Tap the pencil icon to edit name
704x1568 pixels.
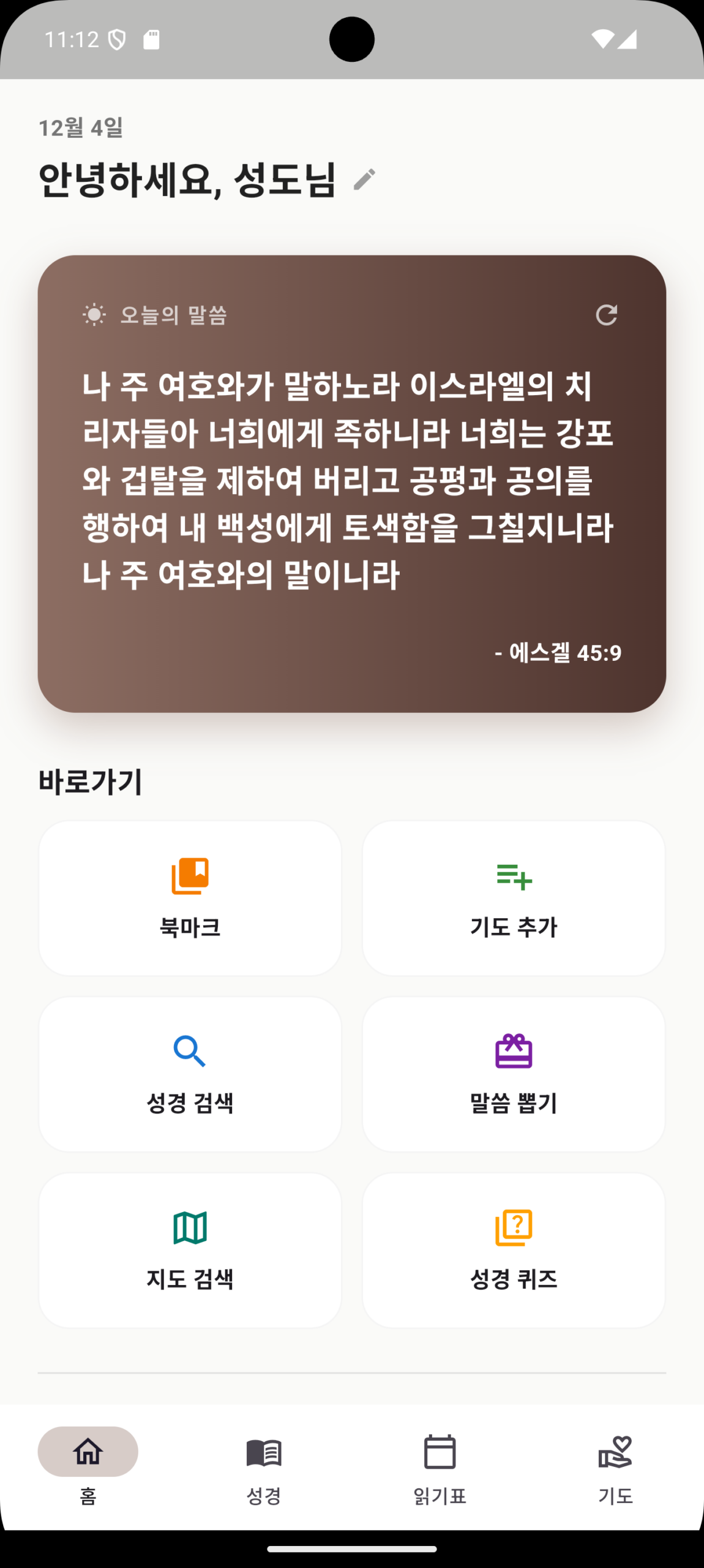(364, 179)
